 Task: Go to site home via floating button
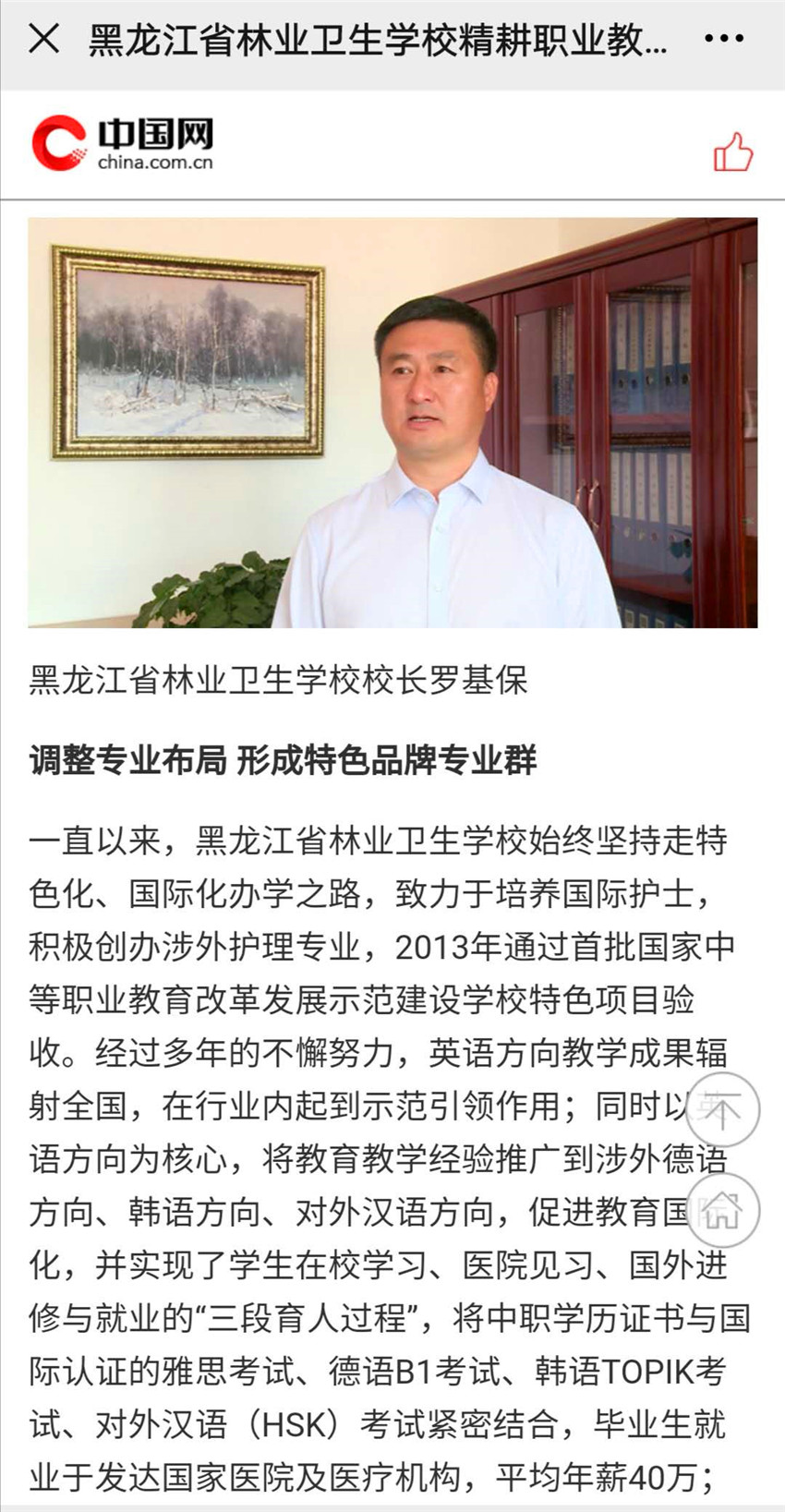click(722, 1210)
